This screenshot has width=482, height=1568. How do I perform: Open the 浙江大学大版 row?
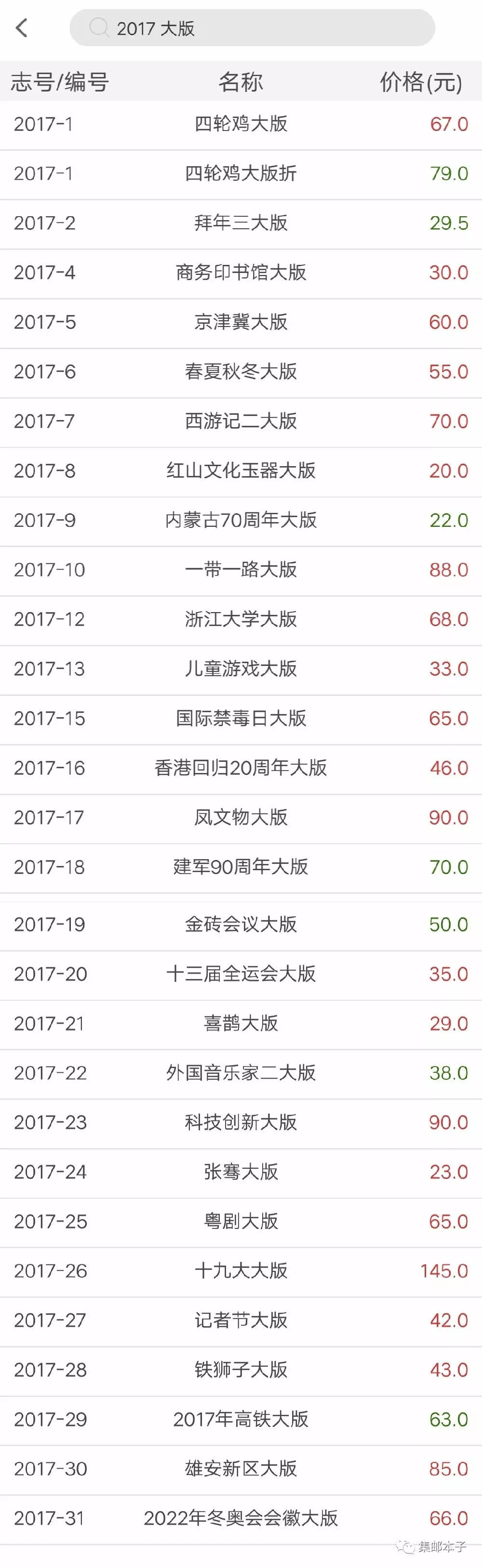241,620
